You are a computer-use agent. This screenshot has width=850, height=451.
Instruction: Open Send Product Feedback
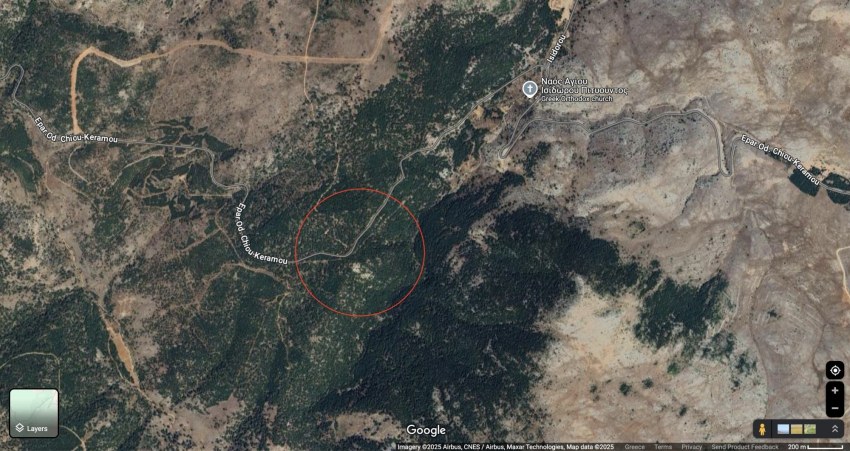pyautogui.click(x=744, y=446)
